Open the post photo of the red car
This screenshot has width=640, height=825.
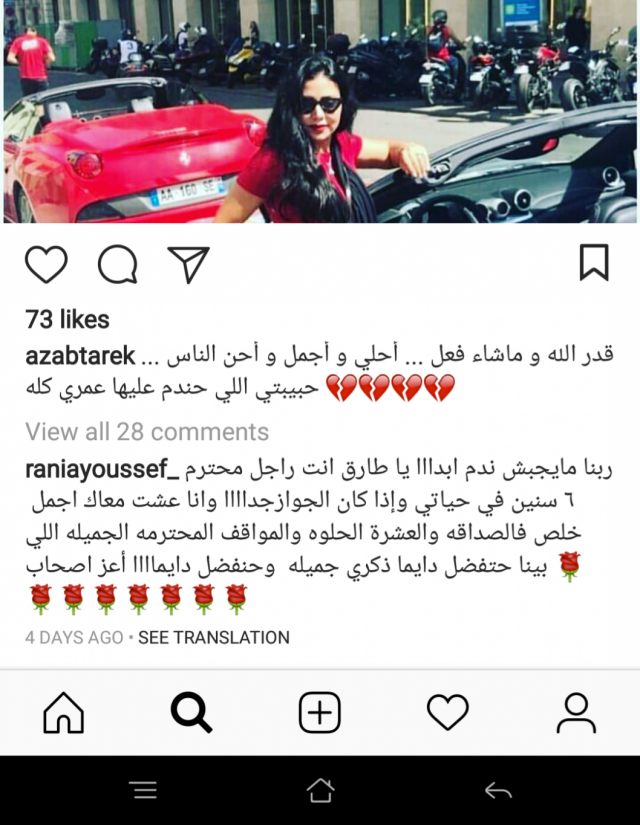pyautogui.click(x=320, y=112)
